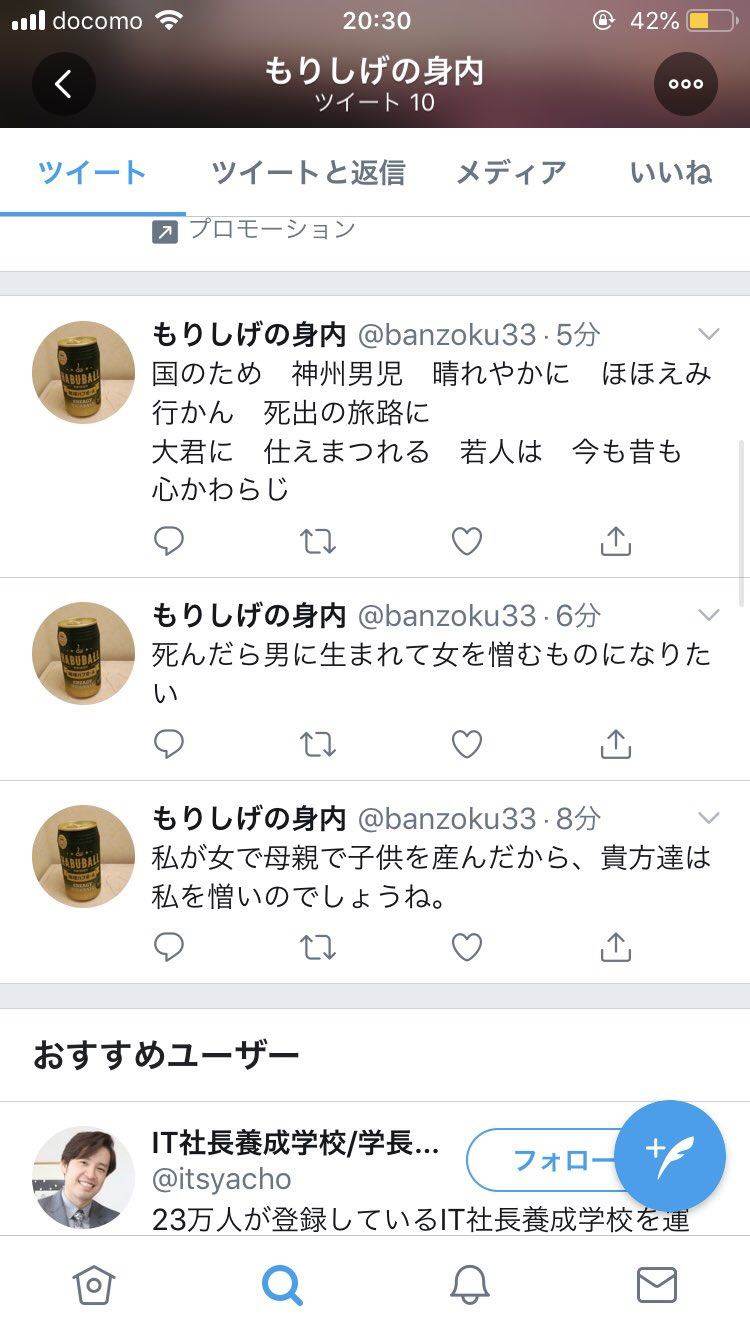The width and height of the screenshot is (750, 1334).
Task: Switch to the メディア tab
Action: 511,173
